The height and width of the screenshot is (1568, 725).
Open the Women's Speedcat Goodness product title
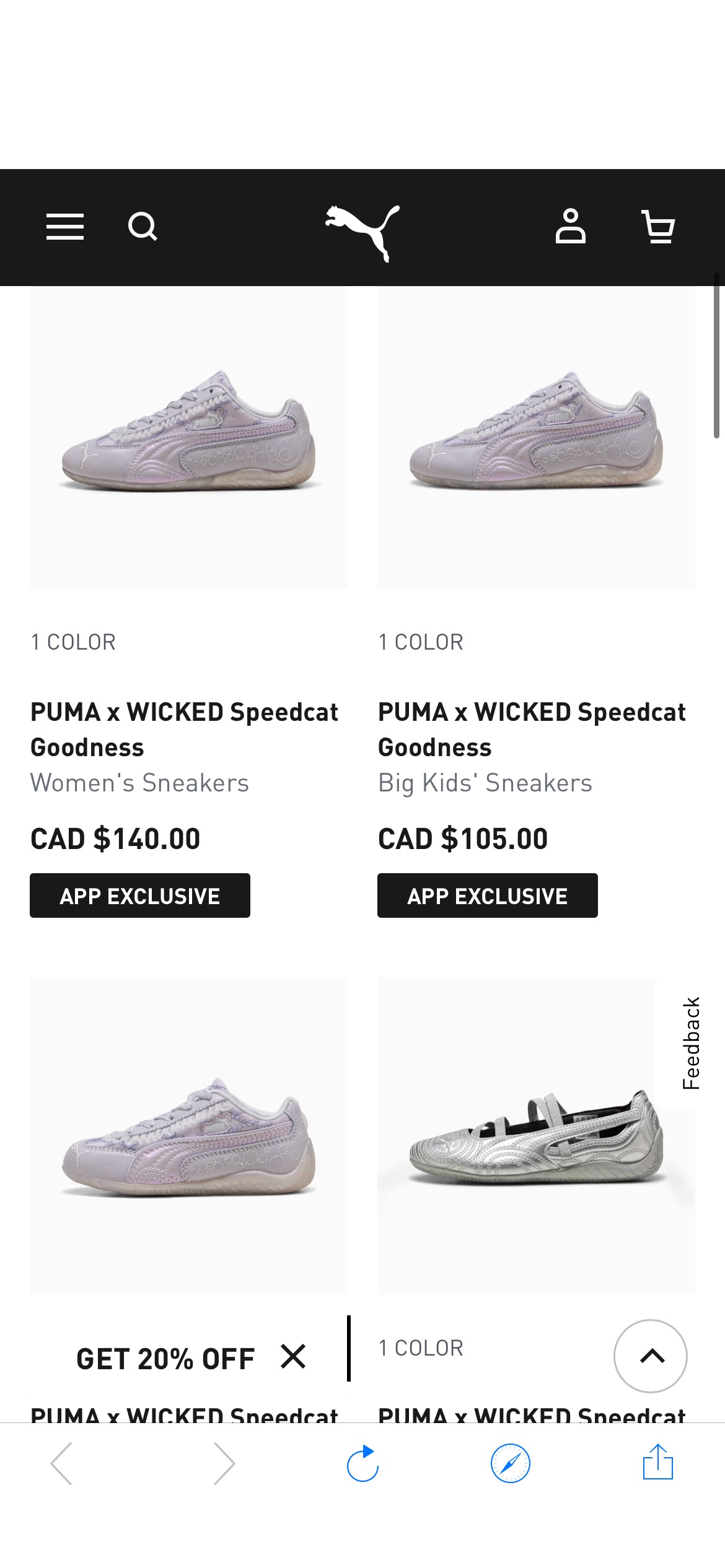point(184,729)
